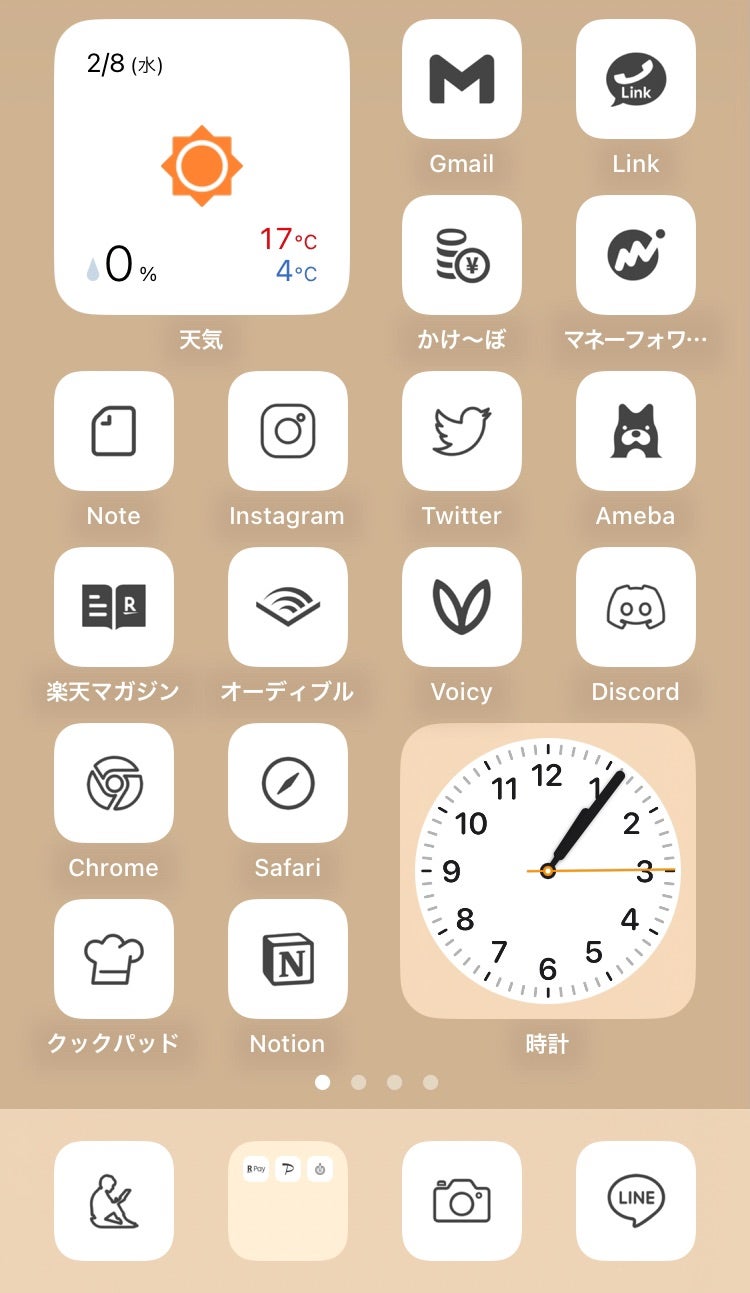Open the Camera from the dock
Image resolution: width=750 pixels, height=1293 pixels.
tap(461, 1200)
